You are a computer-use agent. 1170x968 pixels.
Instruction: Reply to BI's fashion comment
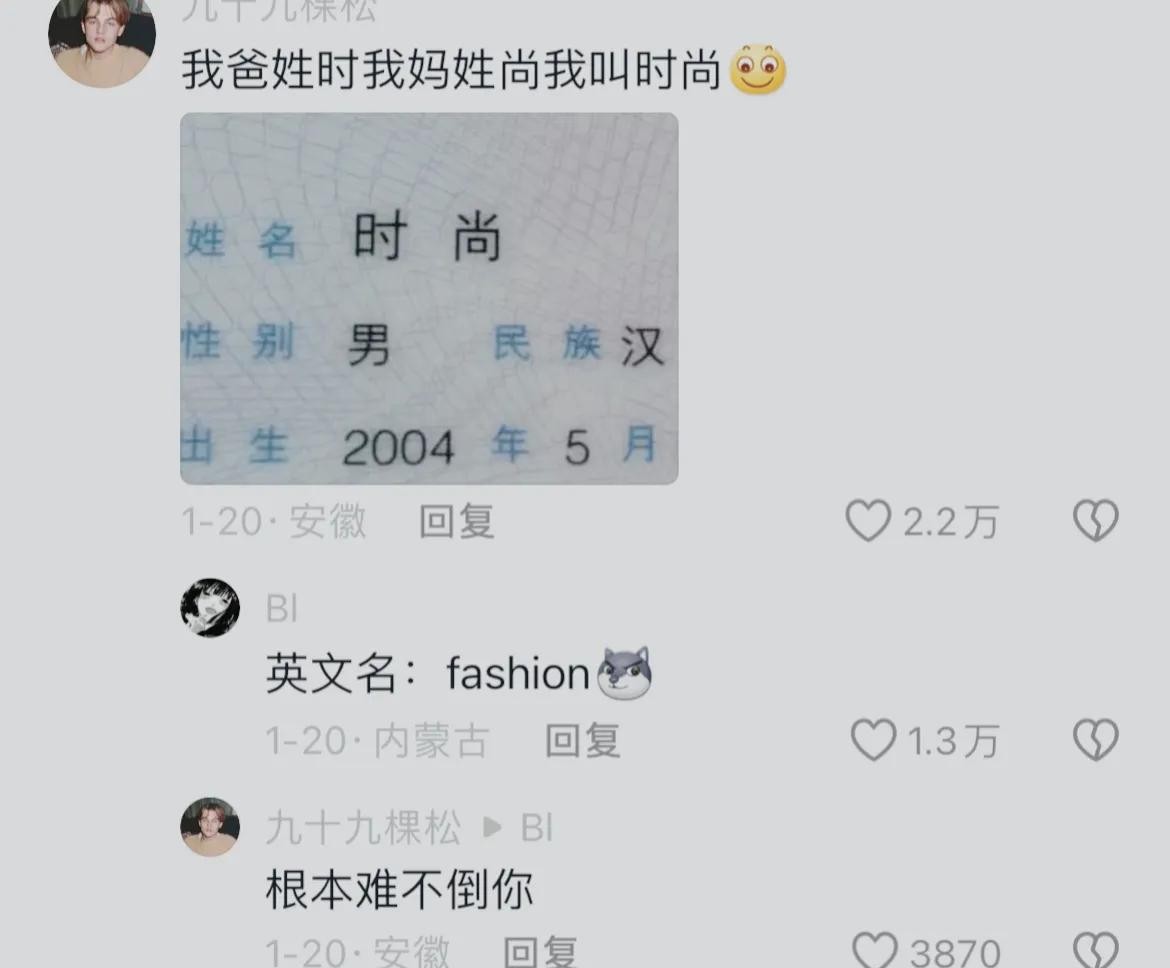583,741
